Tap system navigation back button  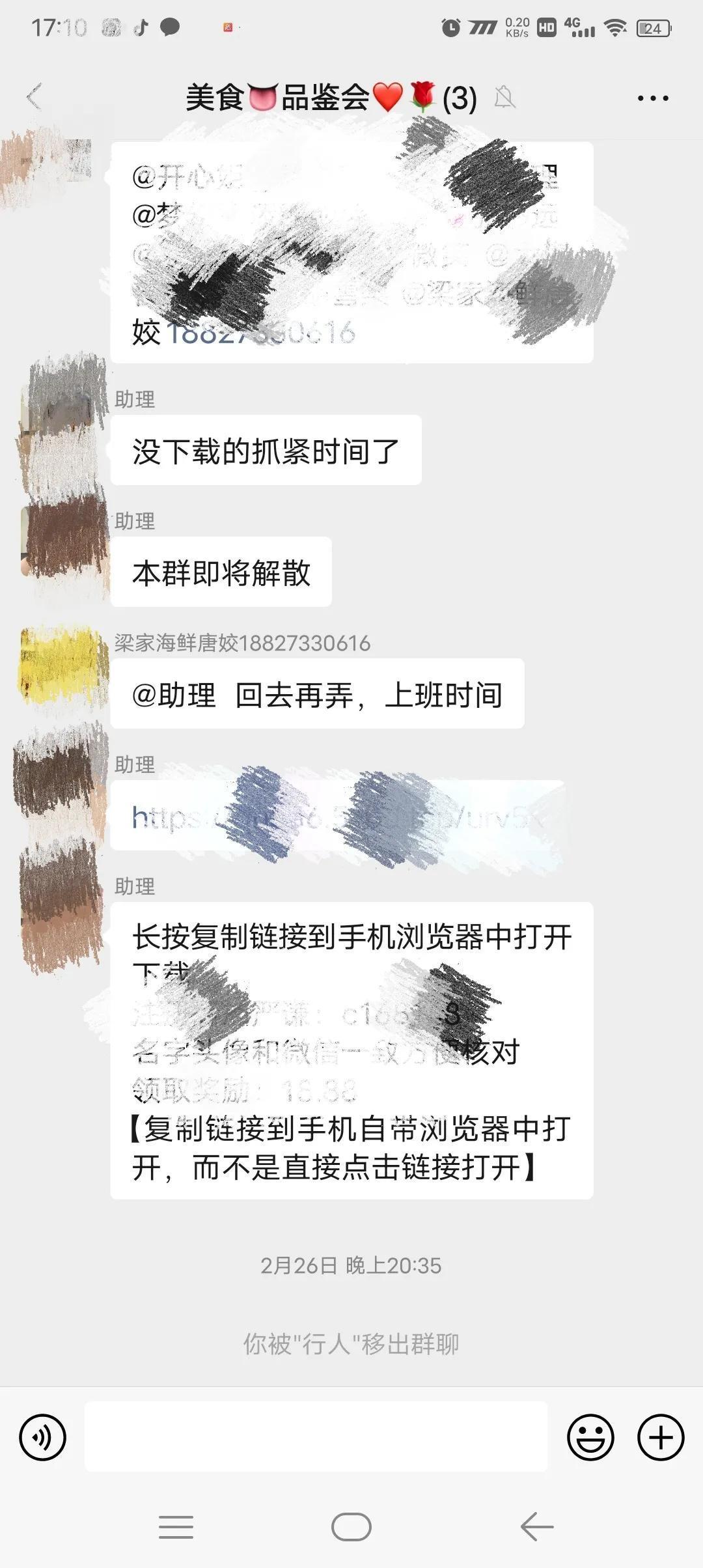click(x=537, y=1526)
